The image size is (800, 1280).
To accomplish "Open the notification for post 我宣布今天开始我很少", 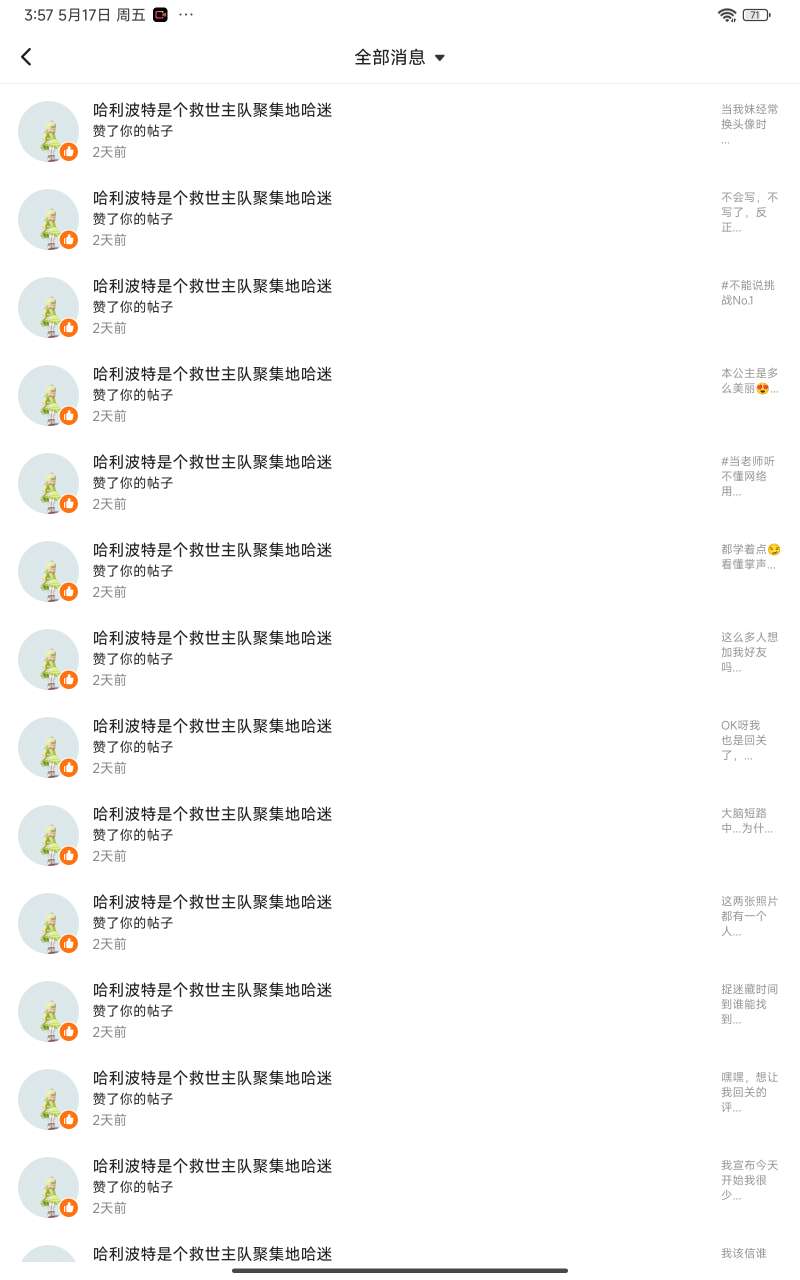I will (x=400, y=1187).
